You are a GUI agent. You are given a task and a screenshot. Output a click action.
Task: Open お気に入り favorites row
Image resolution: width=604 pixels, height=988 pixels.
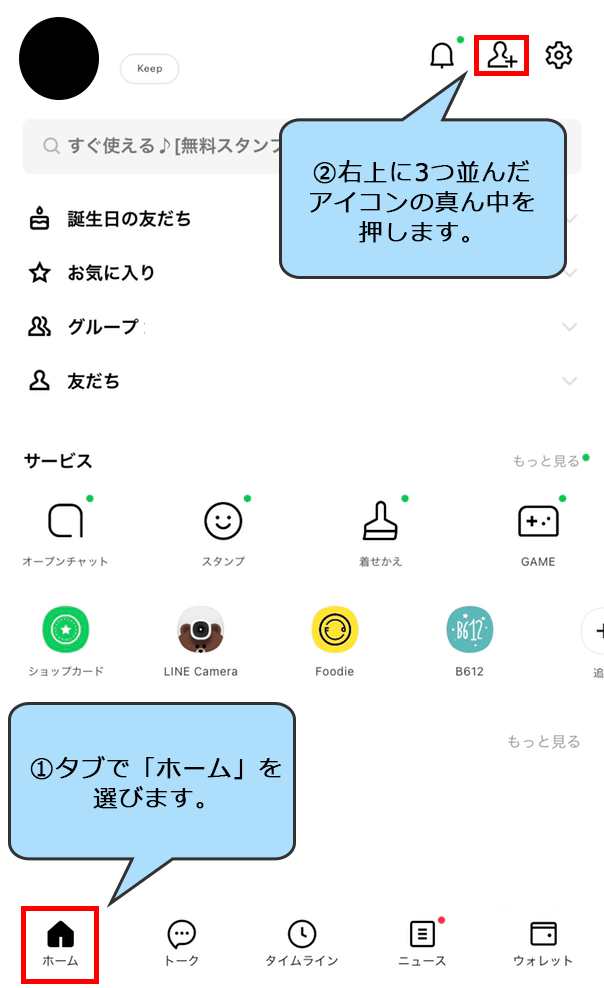tap(302, 273)
